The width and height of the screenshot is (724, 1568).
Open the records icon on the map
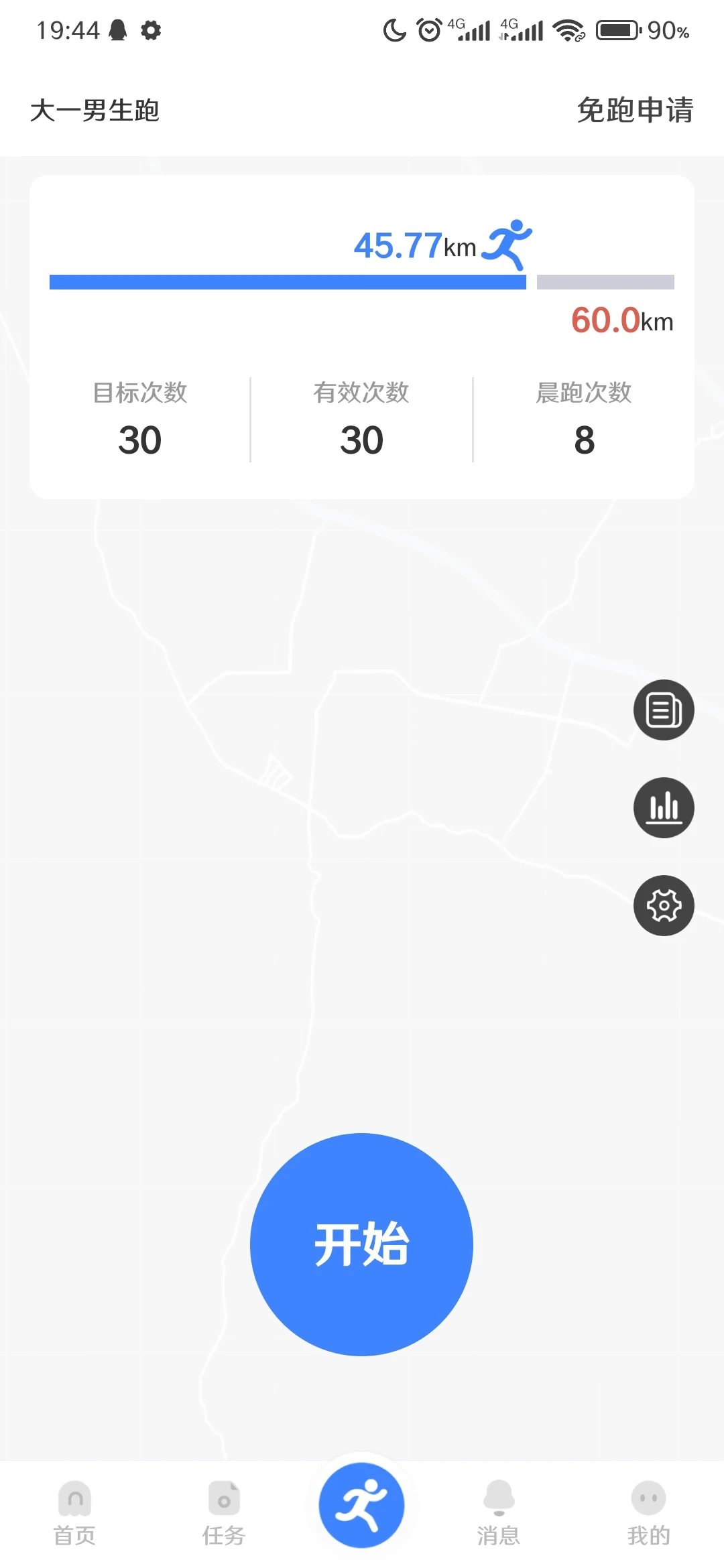[662, 710]
